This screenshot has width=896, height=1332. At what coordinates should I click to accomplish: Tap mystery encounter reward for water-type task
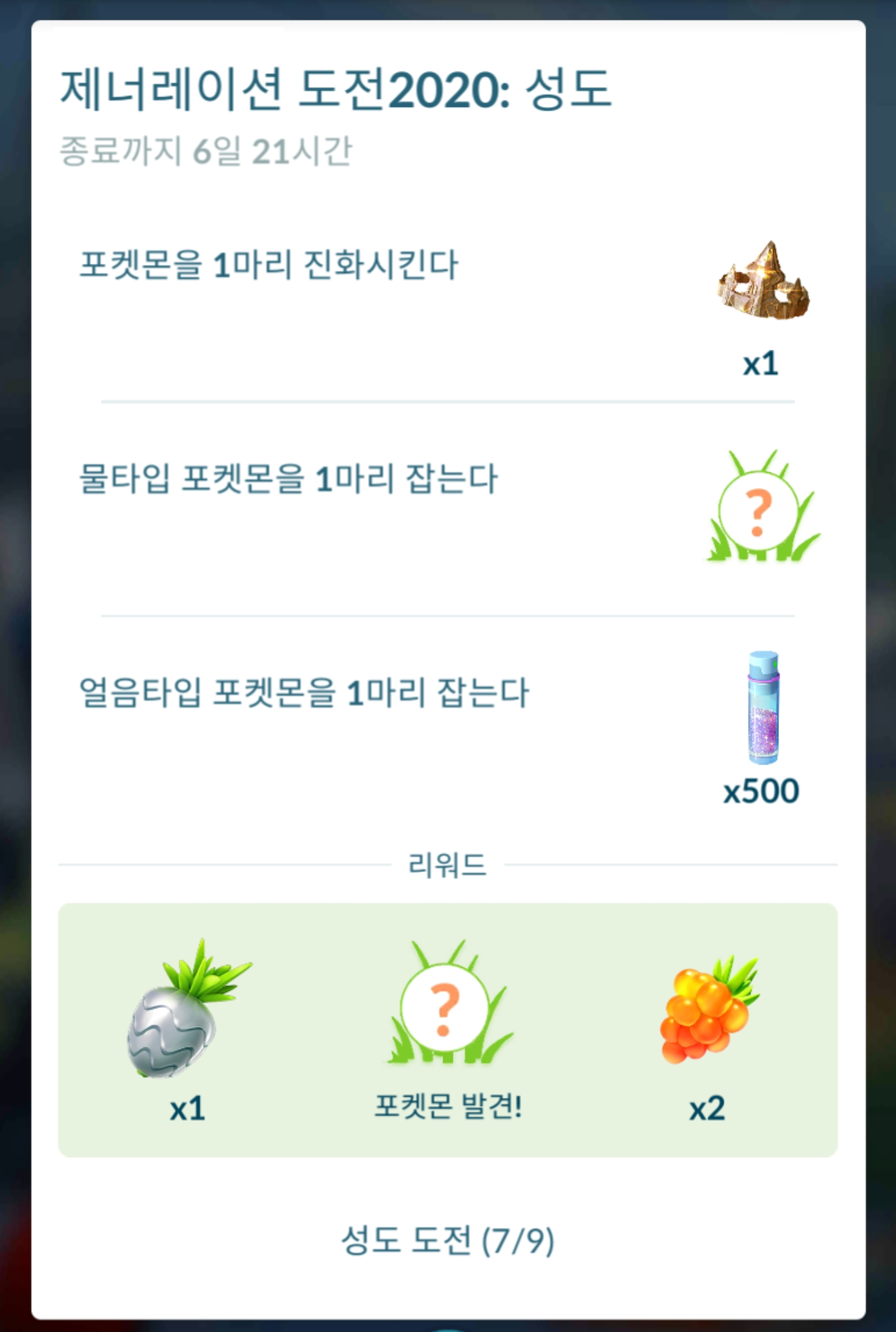click(762, 507)
